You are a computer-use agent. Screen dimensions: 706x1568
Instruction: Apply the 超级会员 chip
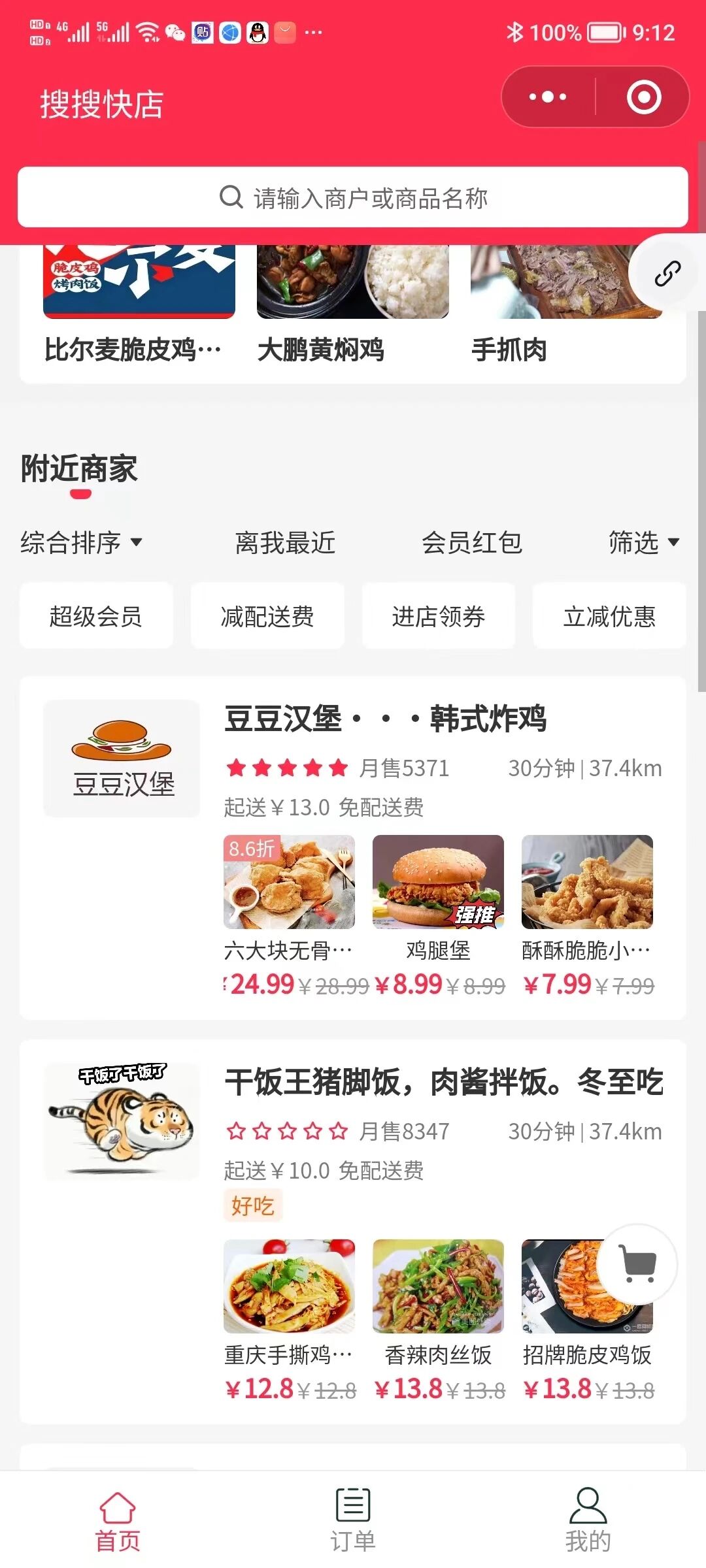coord(96,616)
